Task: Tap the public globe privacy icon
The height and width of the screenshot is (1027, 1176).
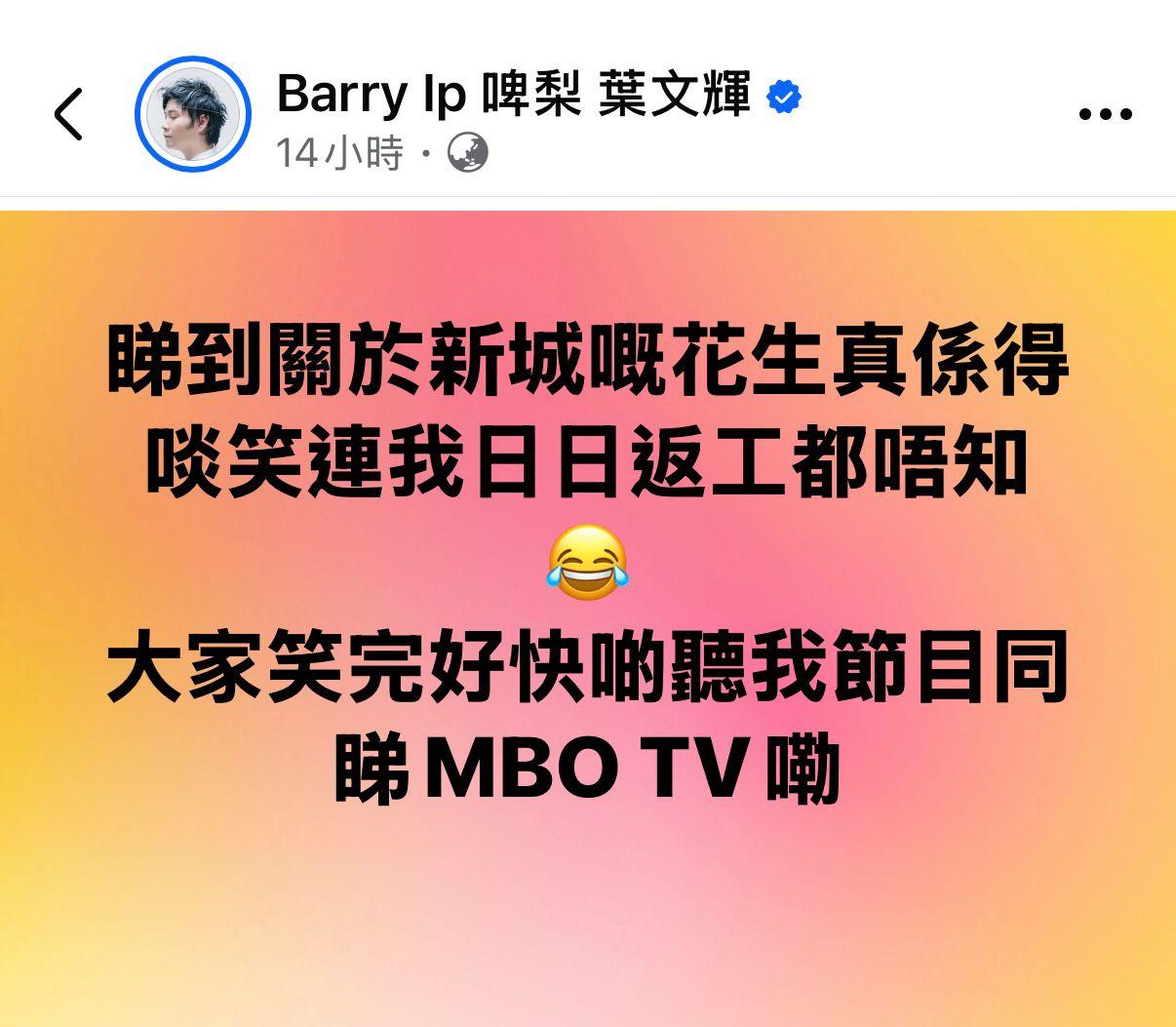Action: [467, 153]
